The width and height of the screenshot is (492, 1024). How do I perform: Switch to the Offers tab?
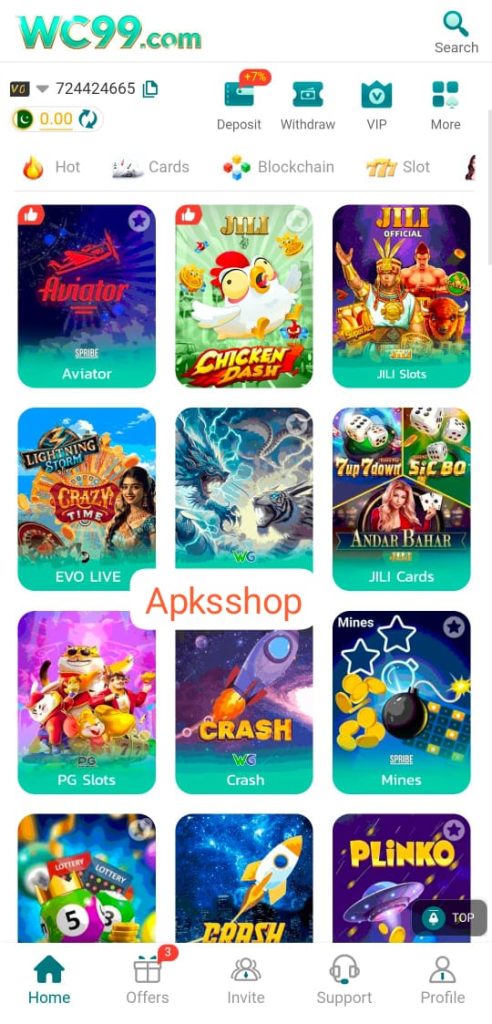pos(148,976)
